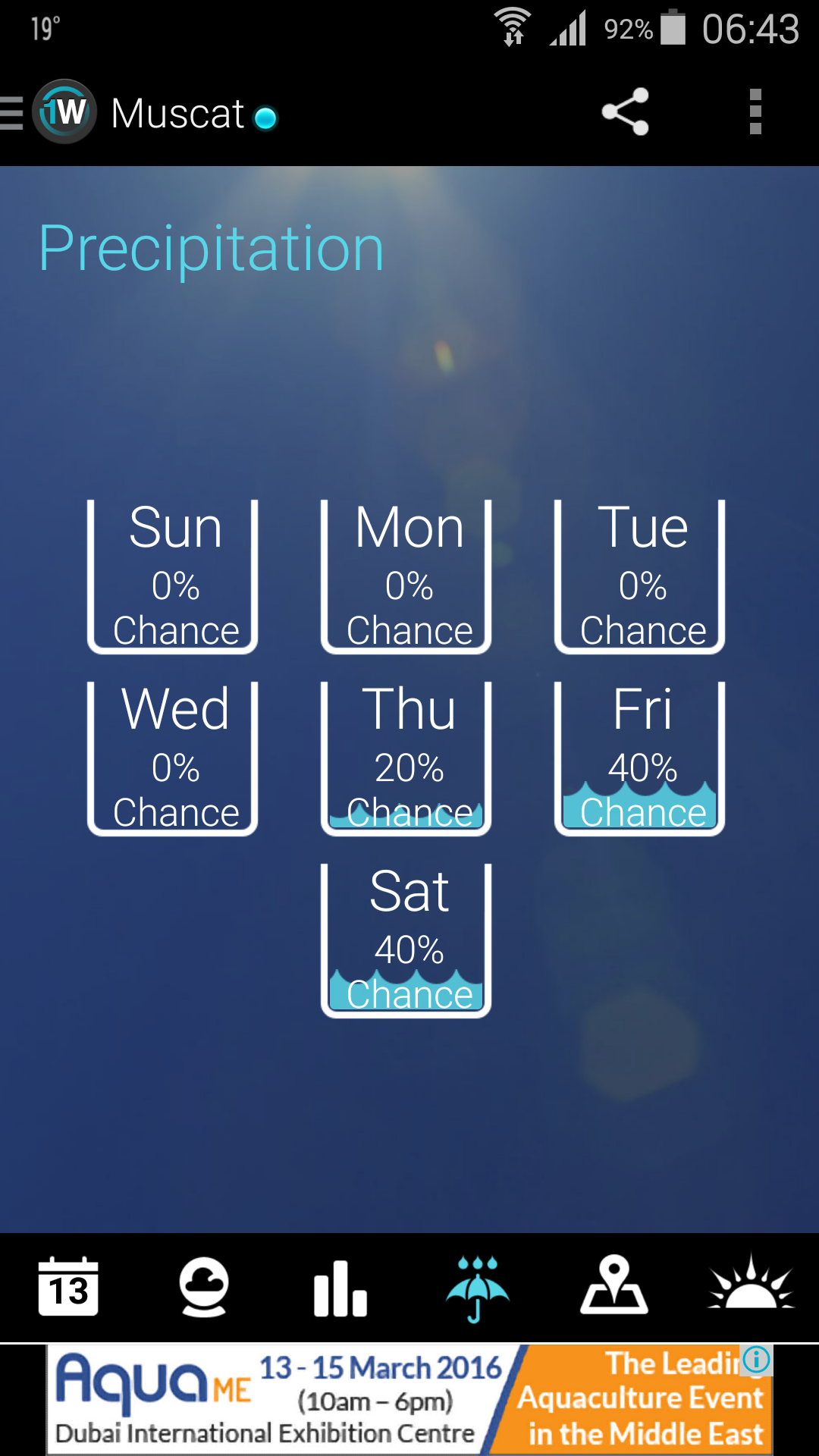
Task: Open the navigation drawer menu
Action: 14,113
